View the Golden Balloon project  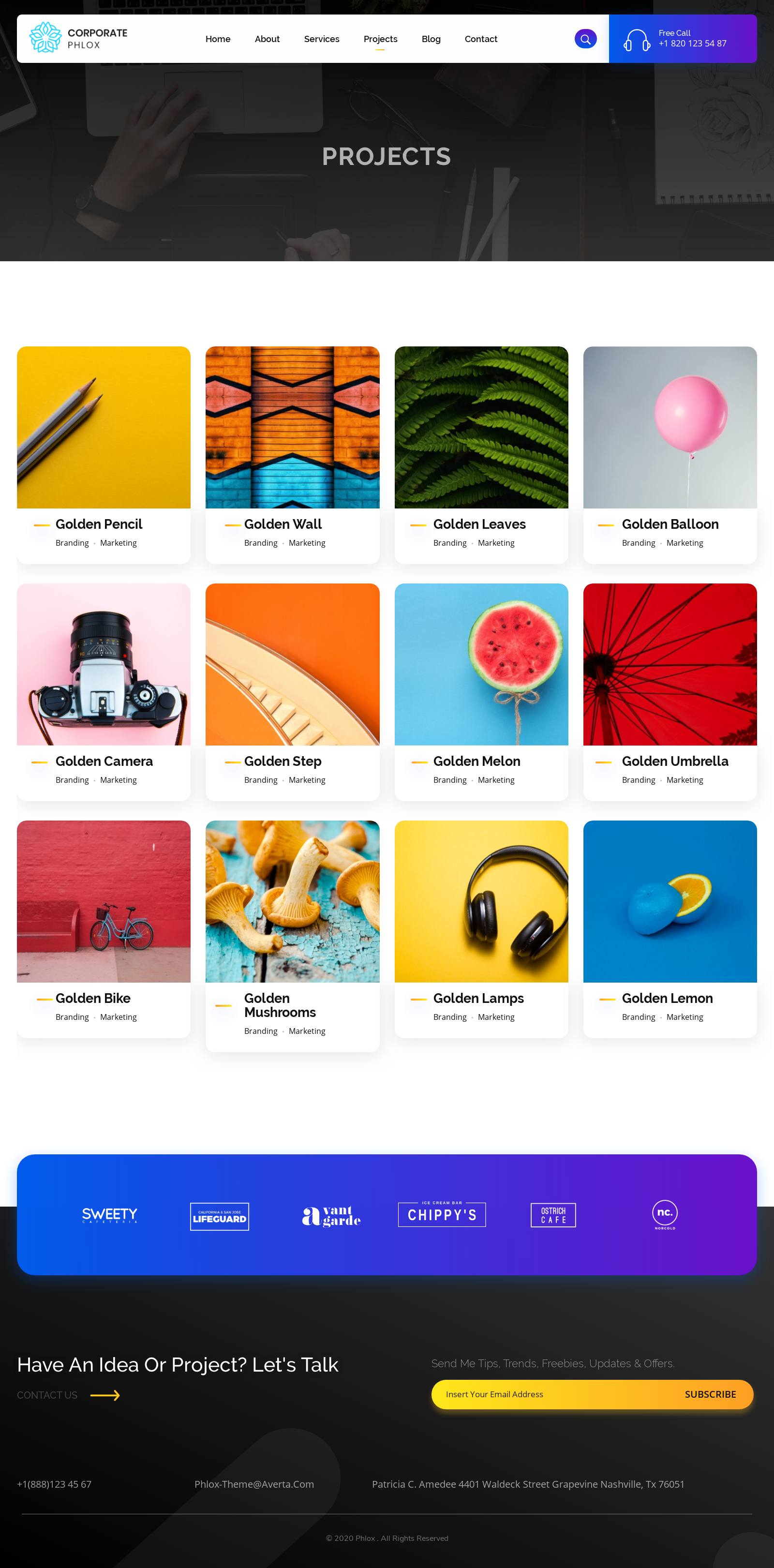[x=670, y=524]
